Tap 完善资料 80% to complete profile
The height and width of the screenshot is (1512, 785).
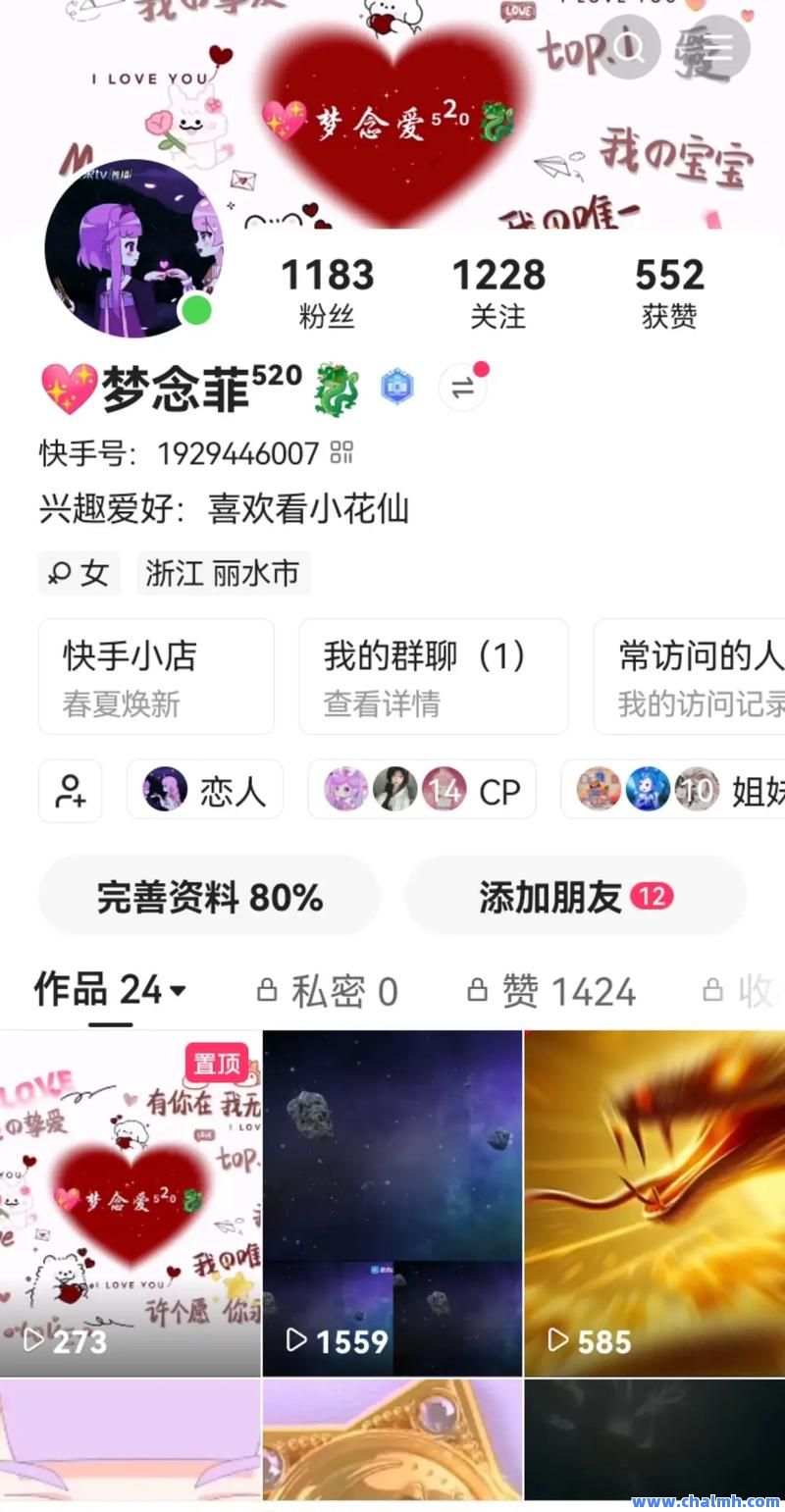[x=209, y=896]
